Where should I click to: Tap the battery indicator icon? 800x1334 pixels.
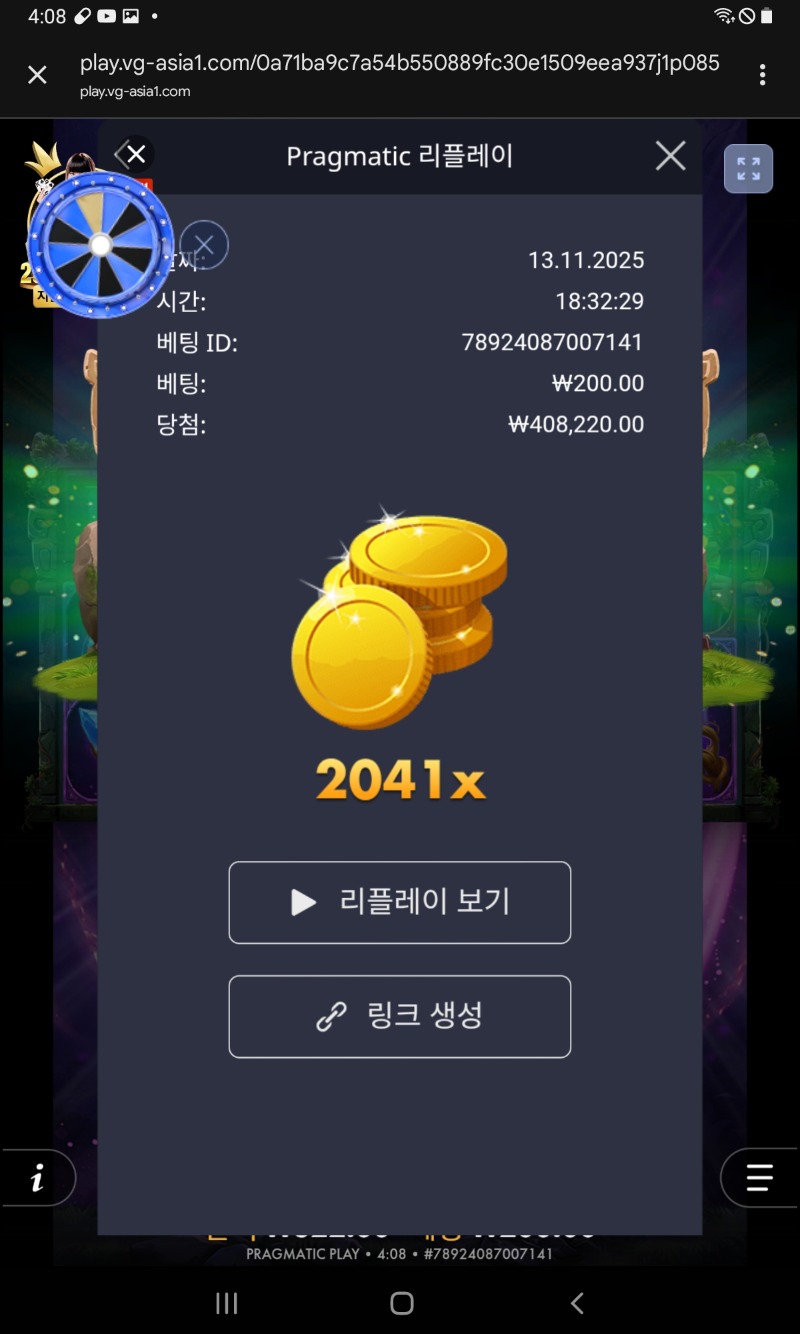coord(766,16)
